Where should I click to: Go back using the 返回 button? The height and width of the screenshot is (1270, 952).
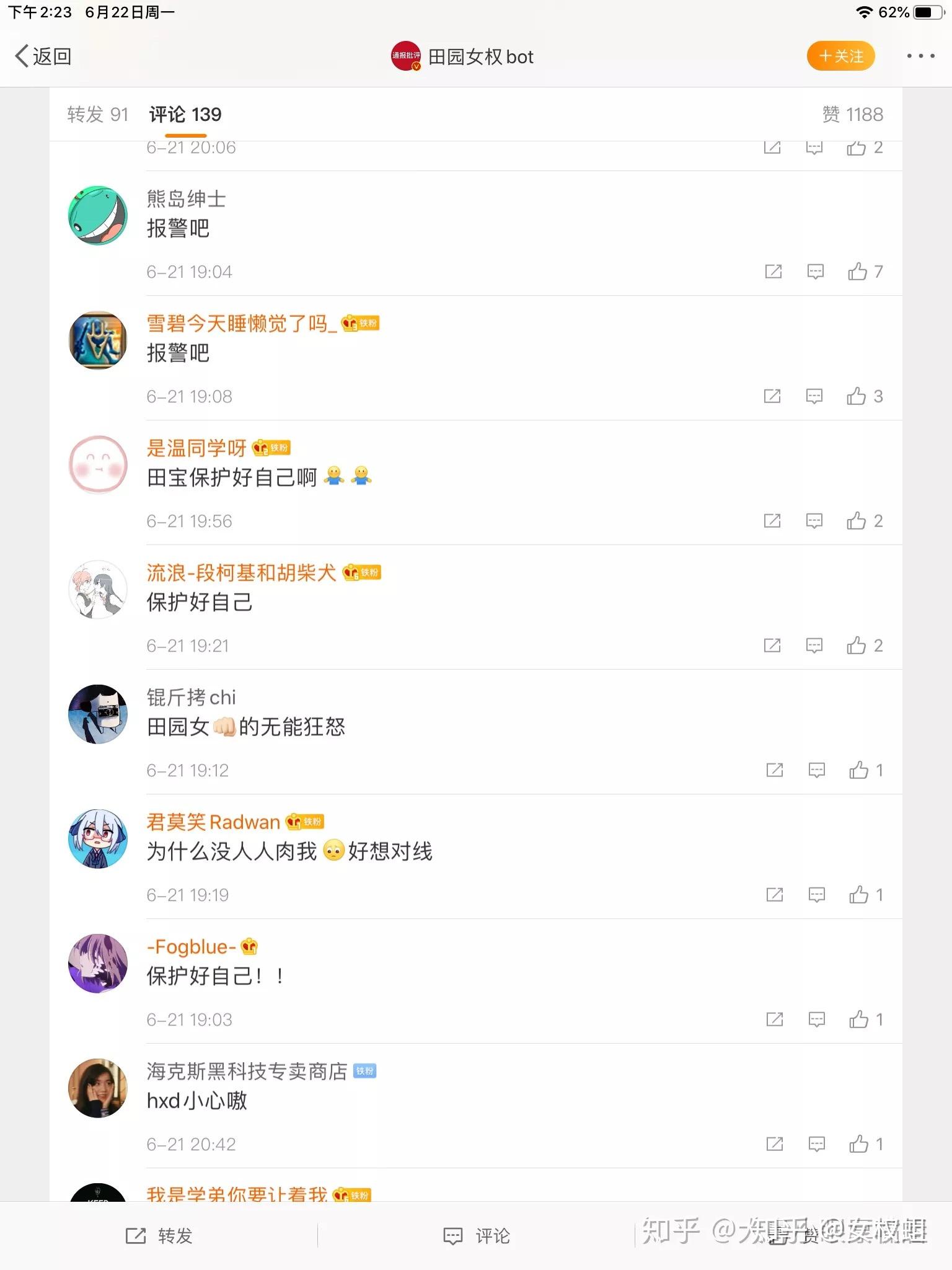[43, 56]
